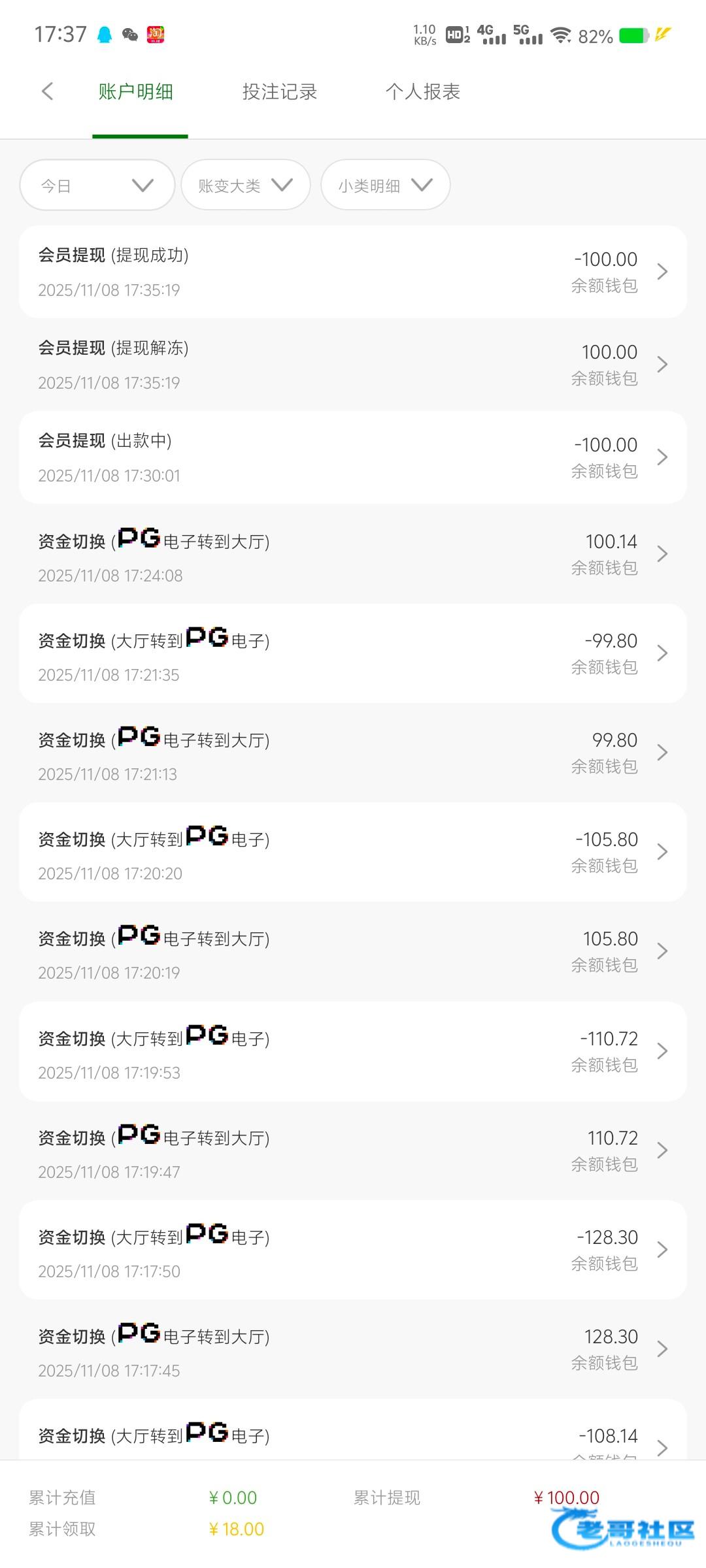The width and height of the screenshot is (706, 1568).
Task: View the -105.80 transfer record at 17:20:20
Action: pos(353,853)
